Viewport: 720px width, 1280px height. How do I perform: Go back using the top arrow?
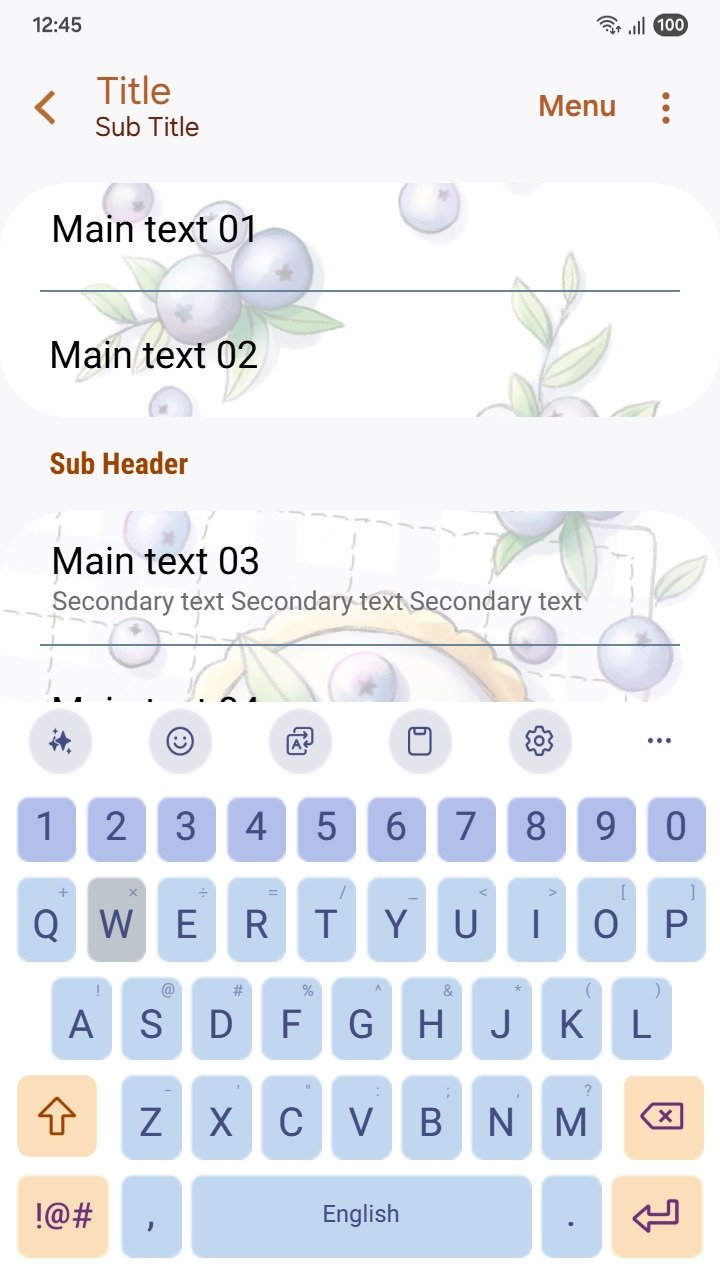click(45, 107)
